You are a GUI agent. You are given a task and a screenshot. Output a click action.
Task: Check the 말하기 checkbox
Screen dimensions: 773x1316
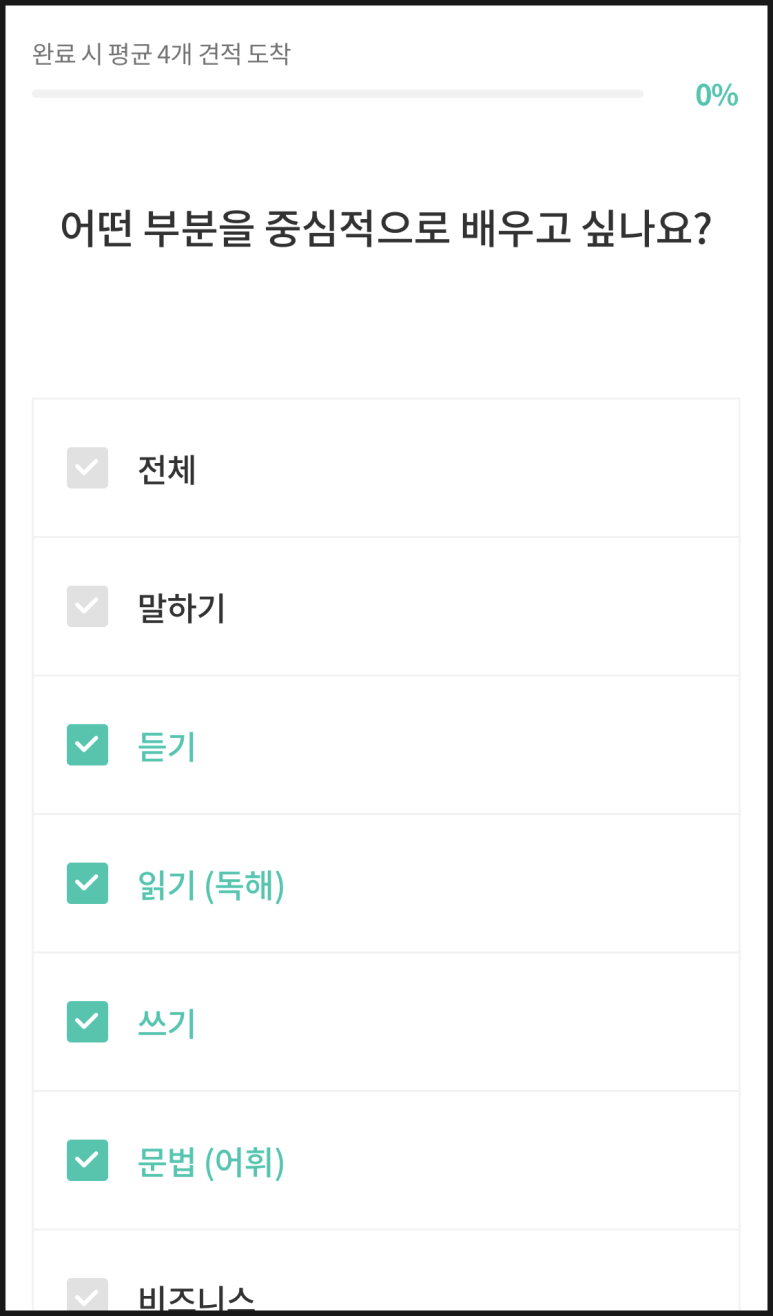coord(87,606)
